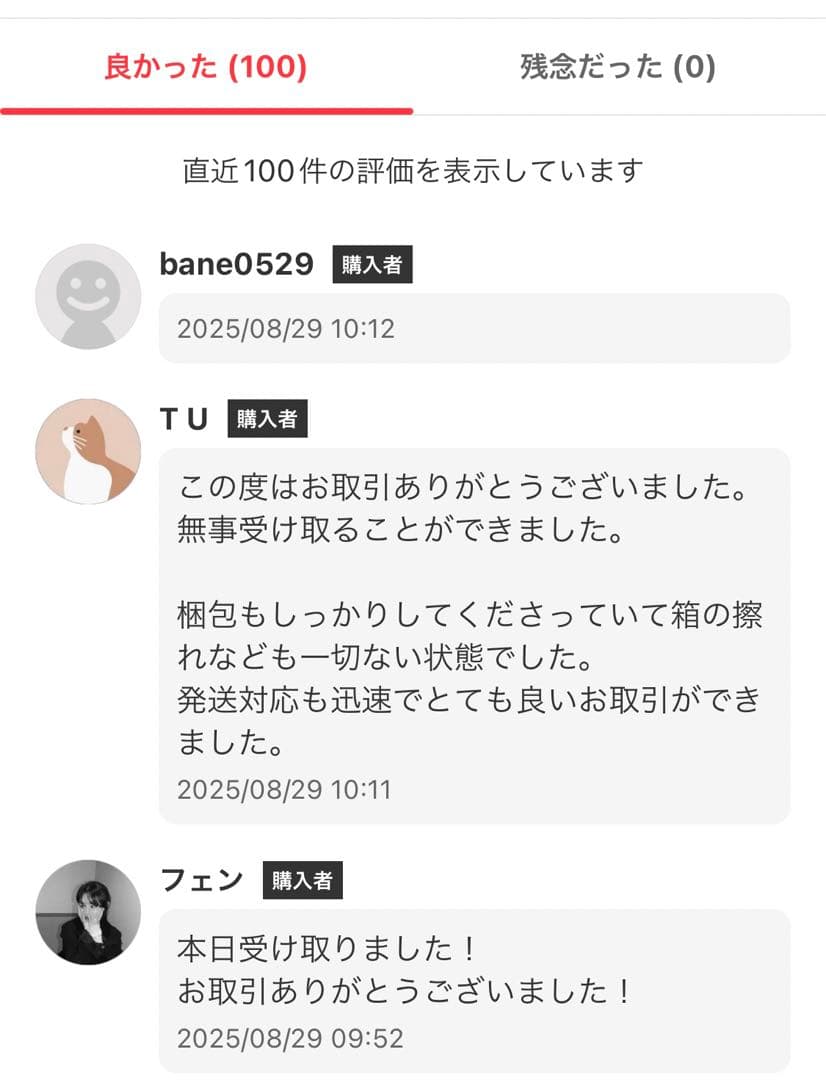Screen dimensions: 826x1080
Task: Switch to the 良かった (100) tab
Action: click(x=206, y=68)
